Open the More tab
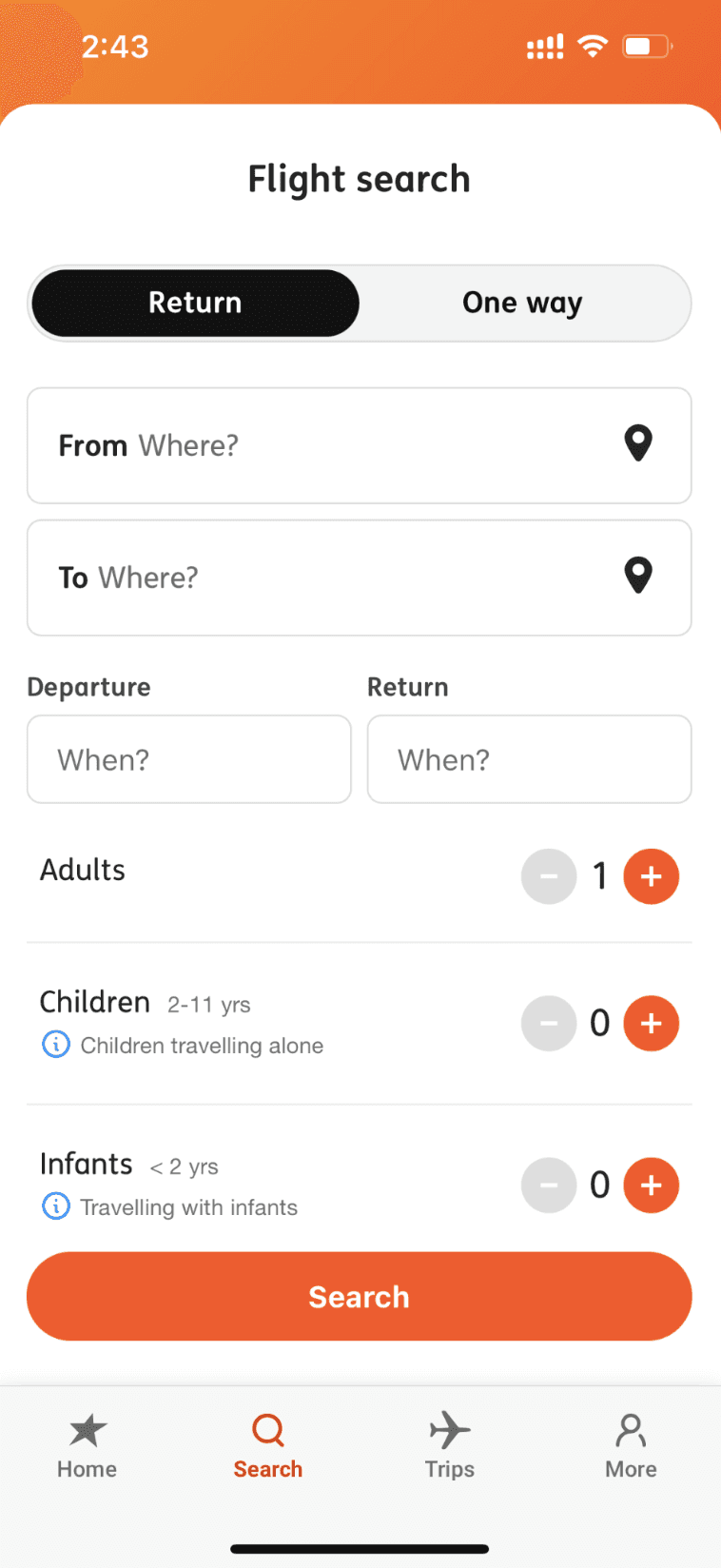The image size is (721, 1568). click(x=632, y=1446)
